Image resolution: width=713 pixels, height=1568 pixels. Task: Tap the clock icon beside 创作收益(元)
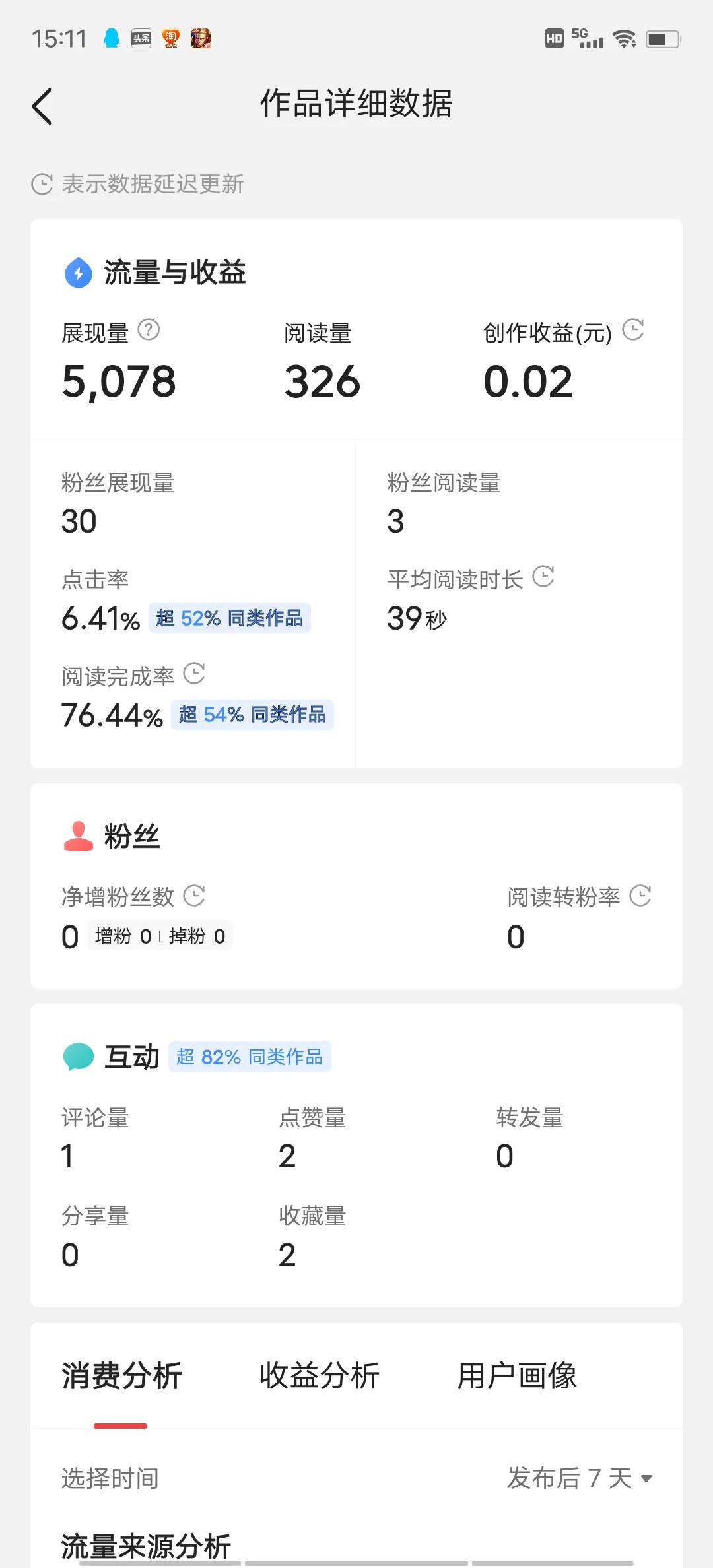click(633, 330)
